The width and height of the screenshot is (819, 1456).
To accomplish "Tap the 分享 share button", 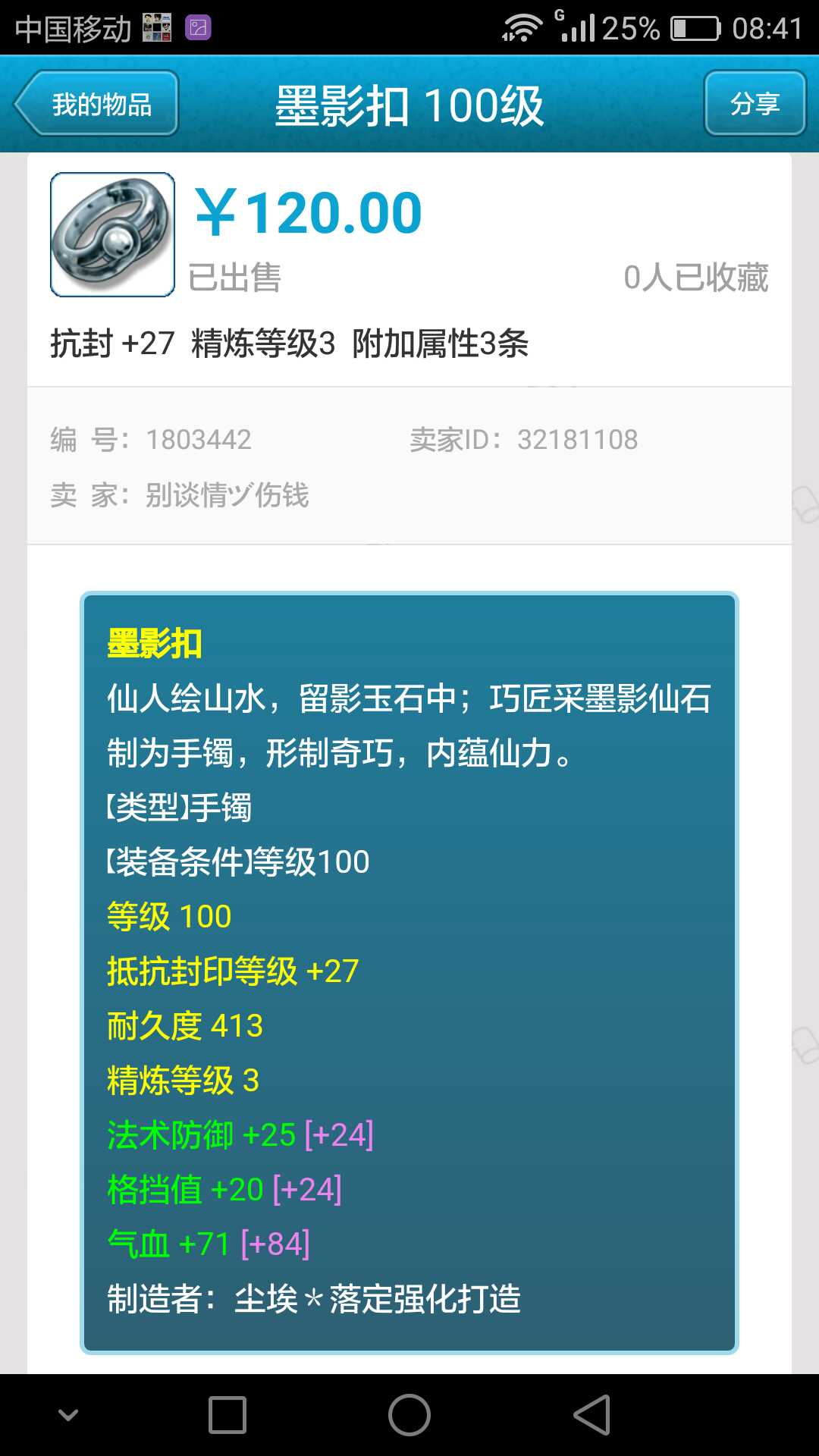I will coord(755,104).
